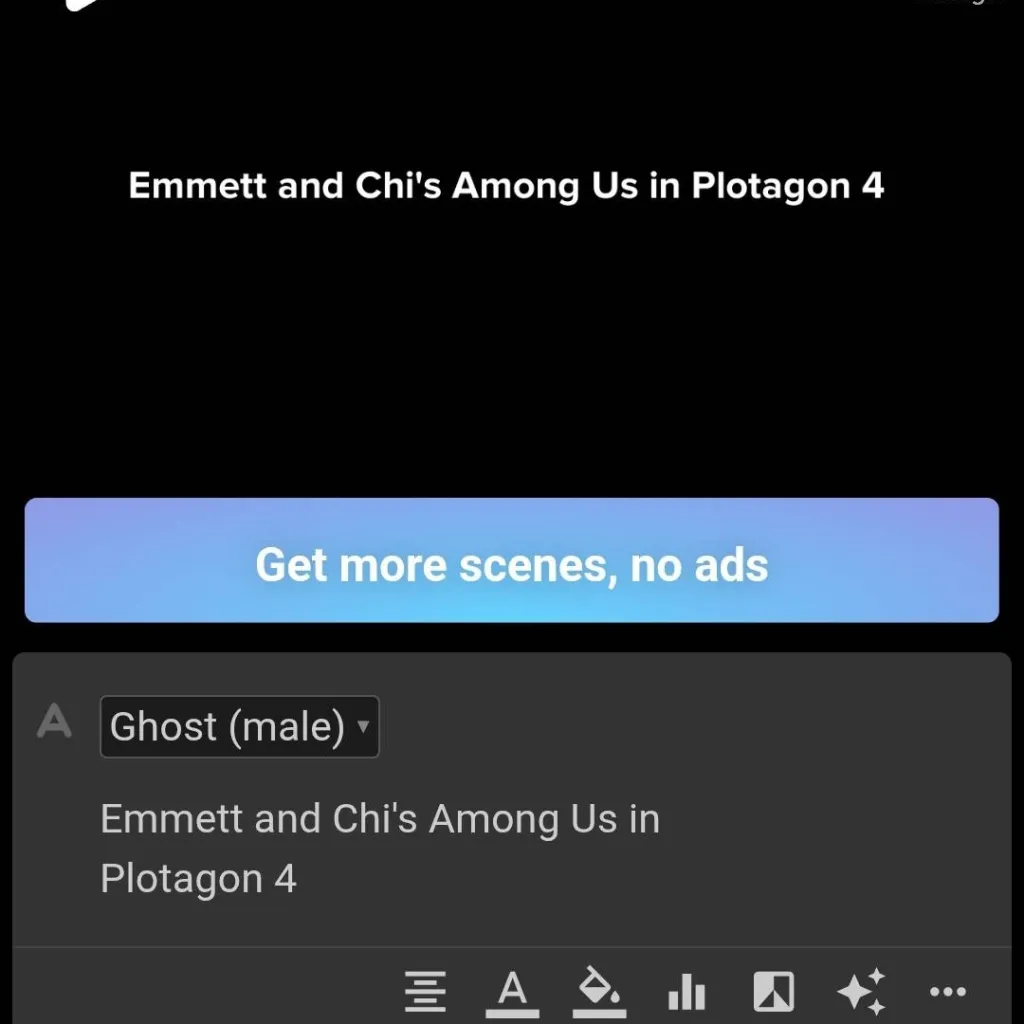Open the text alignment option

tap(426, 991)
